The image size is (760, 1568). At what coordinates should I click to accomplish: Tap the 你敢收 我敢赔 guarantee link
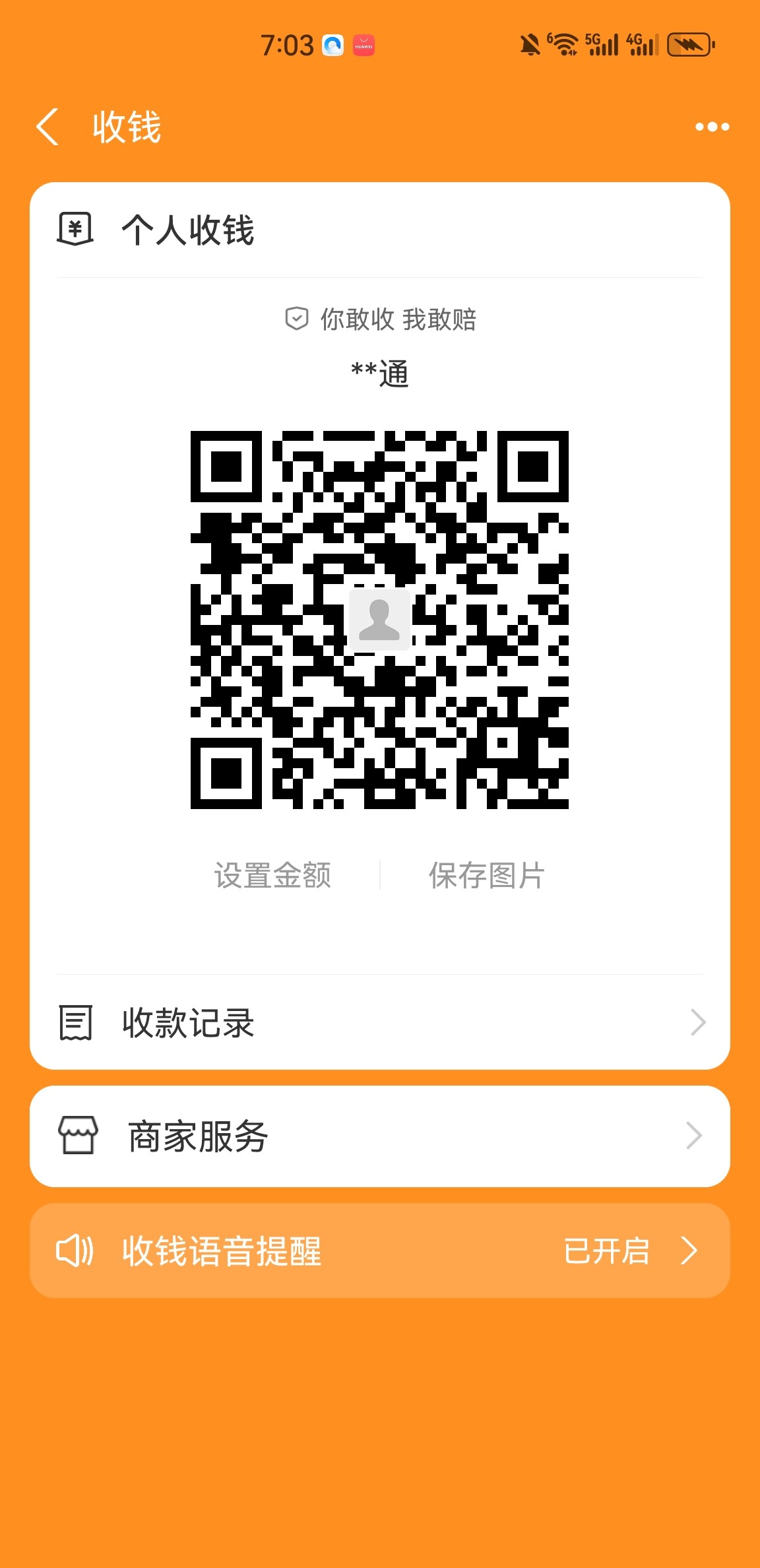pyautogui.click(x=381, y=319)
